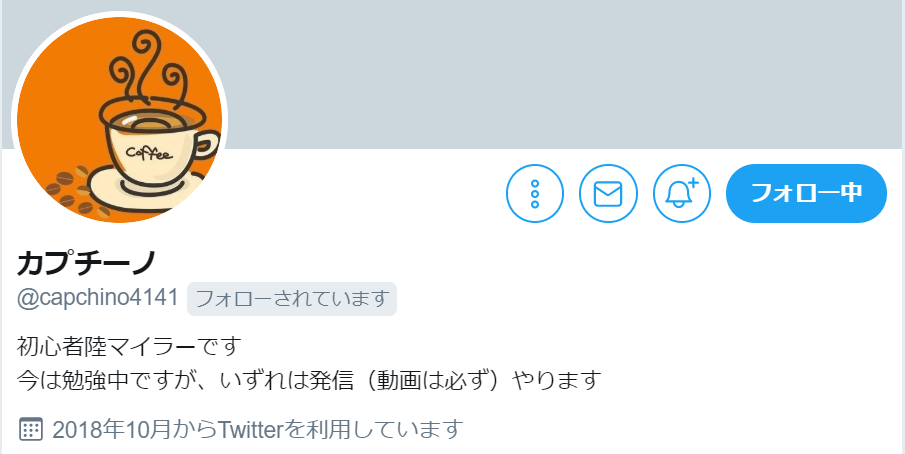
Task: View the coffee cup profile picture
Action: point(120,120)
